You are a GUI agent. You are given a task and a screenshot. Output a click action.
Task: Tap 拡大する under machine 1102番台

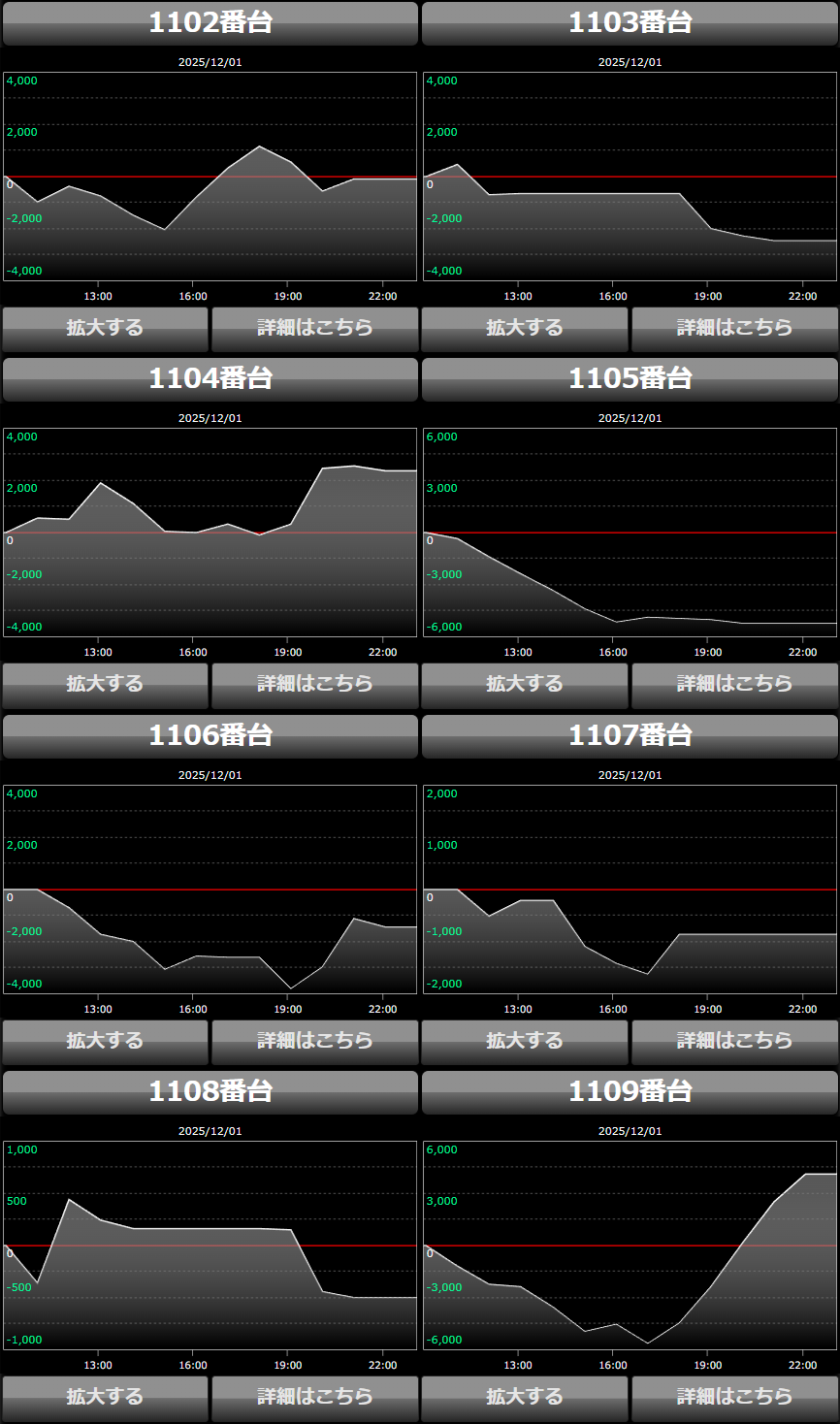coord(105,329)
